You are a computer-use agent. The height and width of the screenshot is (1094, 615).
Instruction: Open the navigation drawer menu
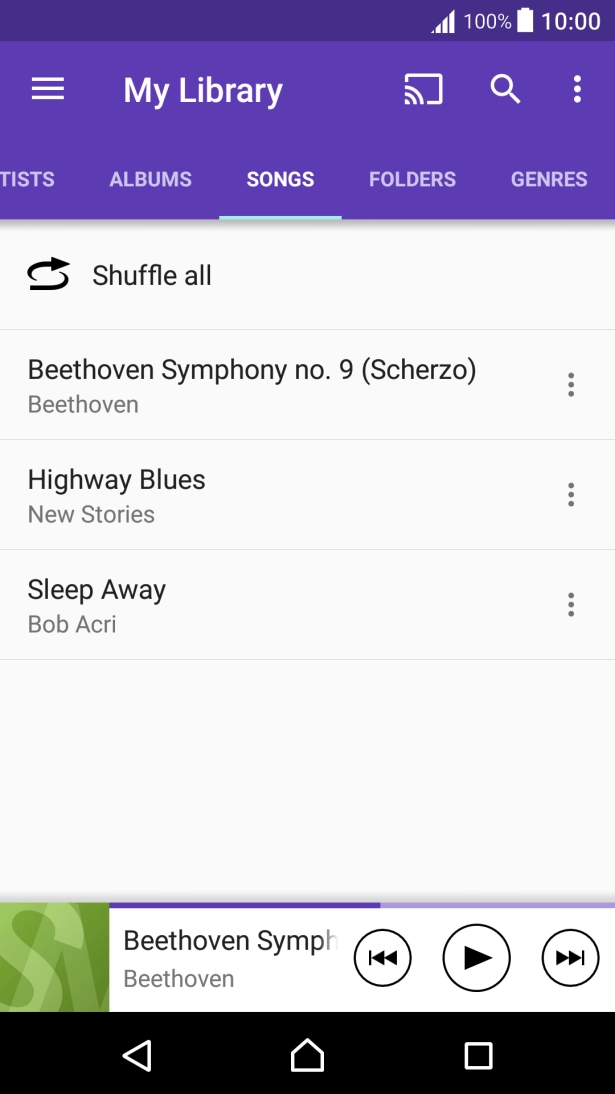pos(48,90)
